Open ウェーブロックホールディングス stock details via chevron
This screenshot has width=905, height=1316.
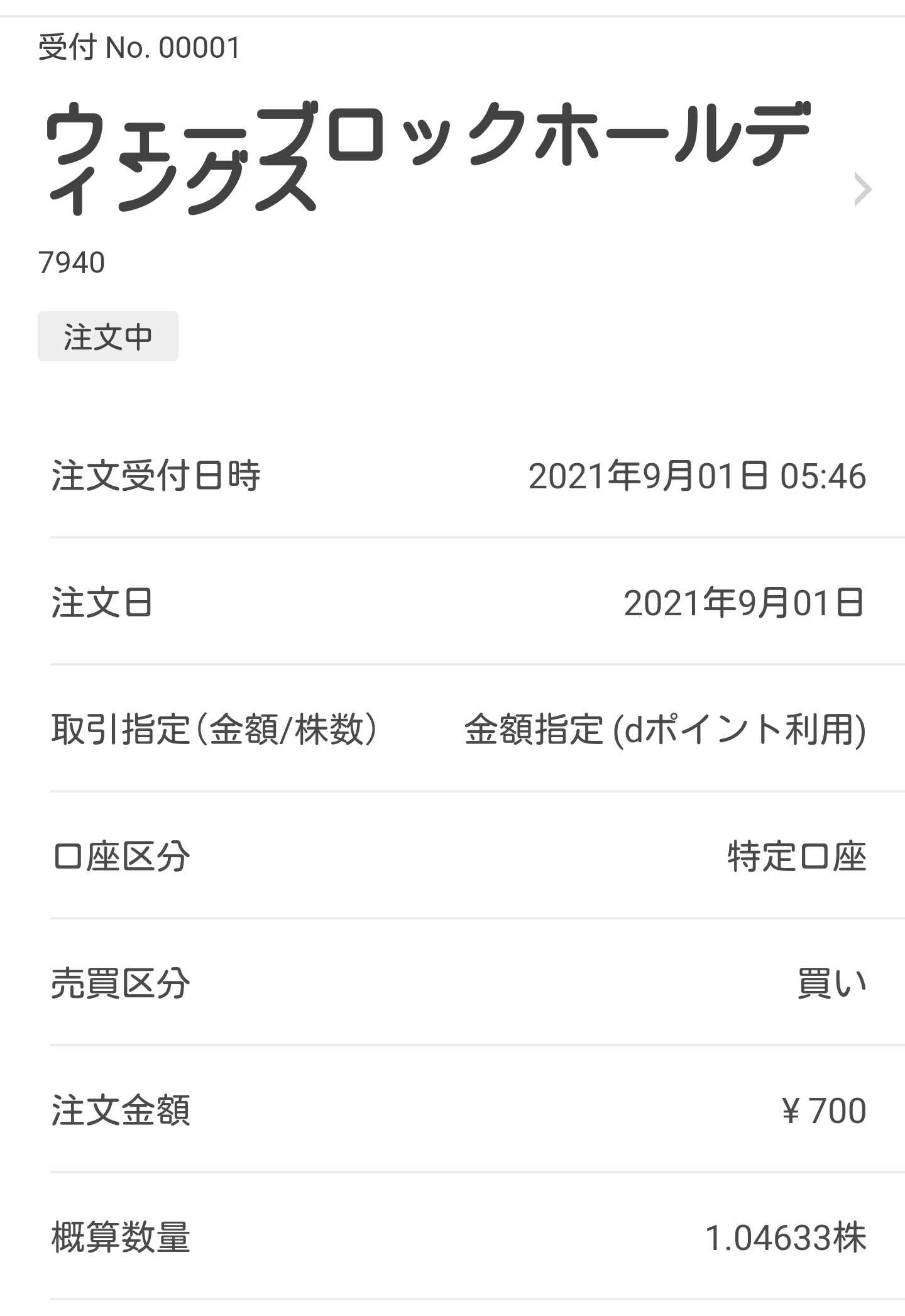tap(863, 190)
